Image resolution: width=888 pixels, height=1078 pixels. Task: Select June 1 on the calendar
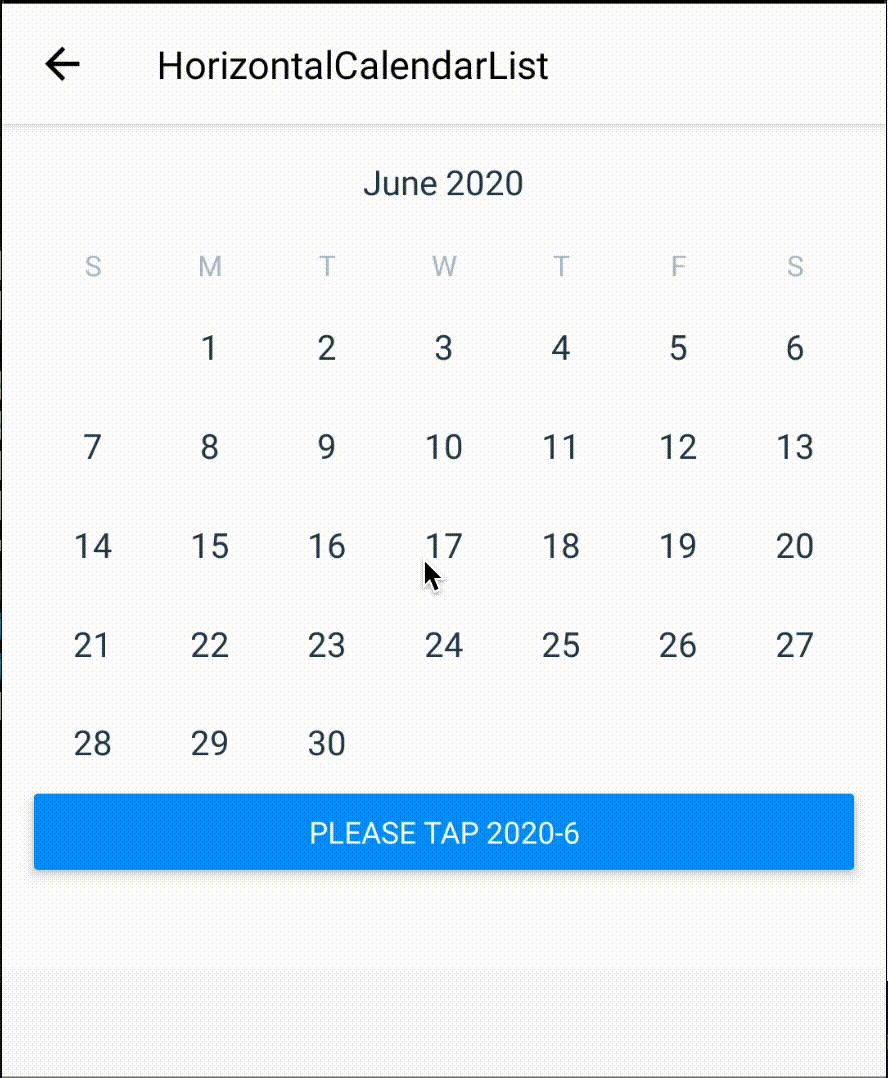(x=209, y=348)
